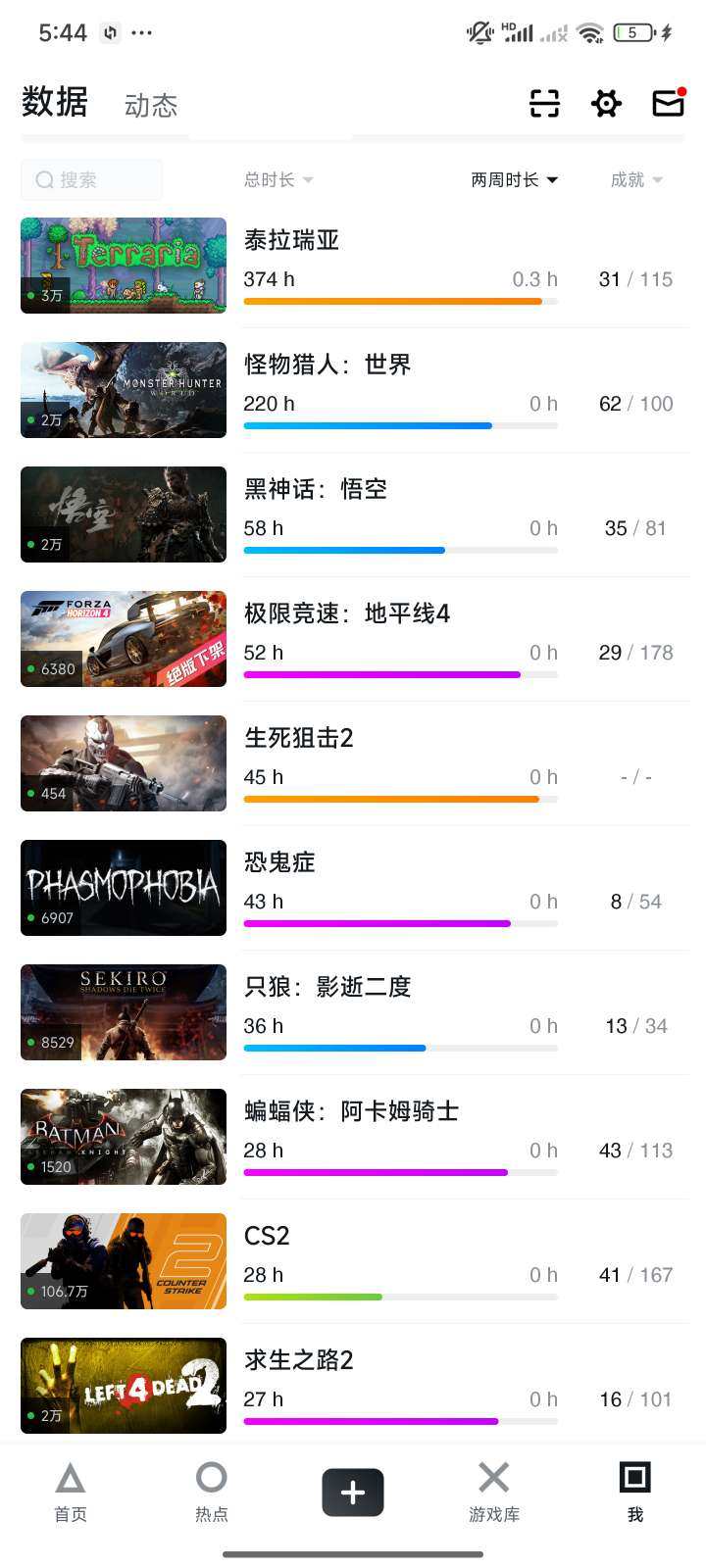Stay on the 数据 tab
Image resolution: width=706 pixels, height=1568 pixels.
point(54,102)
